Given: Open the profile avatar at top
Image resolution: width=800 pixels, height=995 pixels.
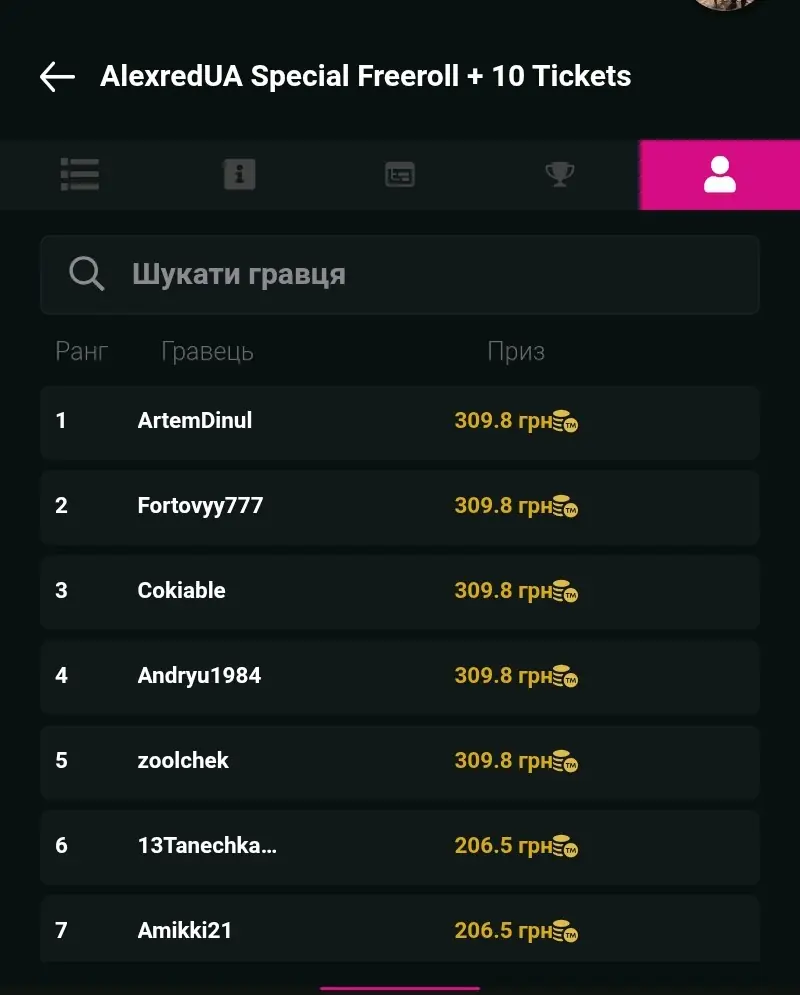Looking at the screenshot, I should (727, 4).
